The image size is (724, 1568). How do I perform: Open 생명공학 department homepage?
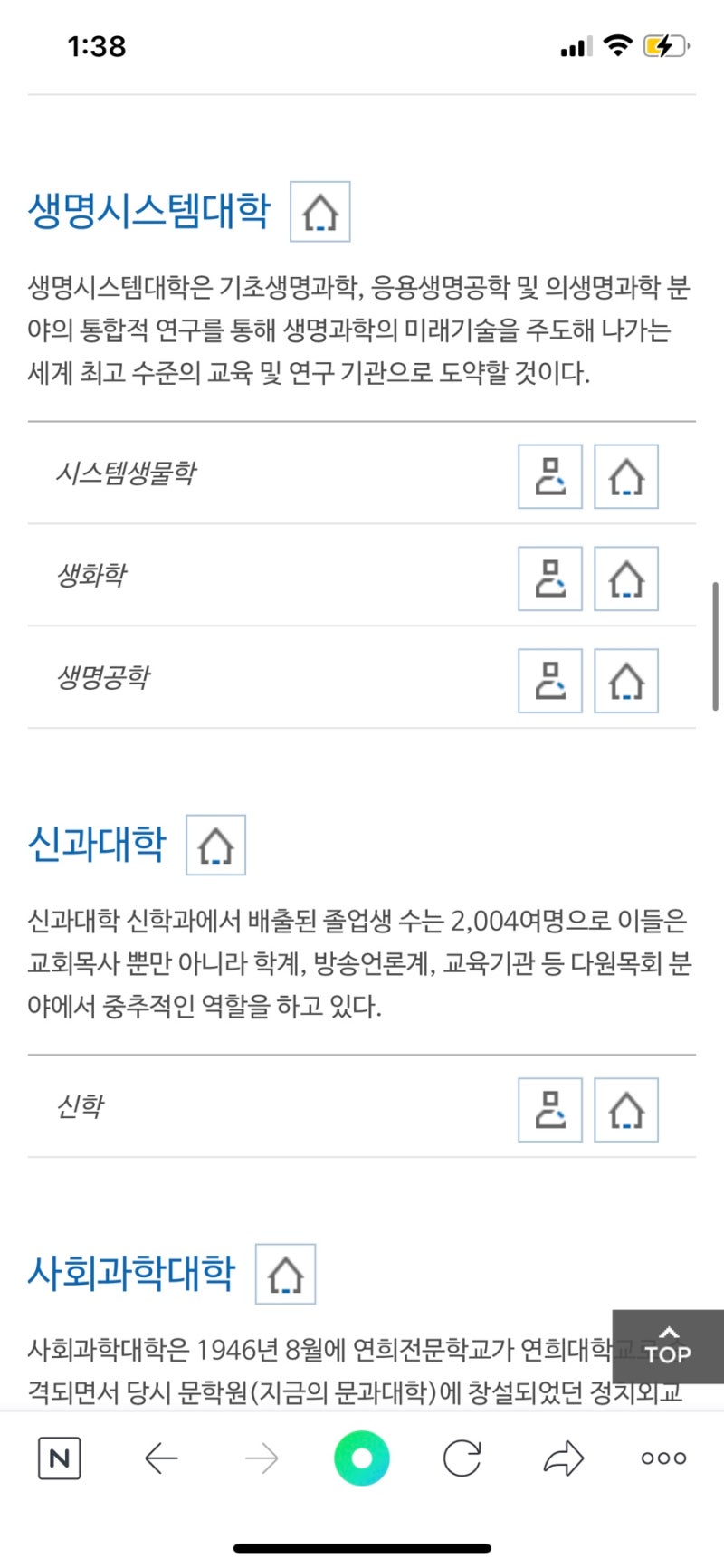(625, 681)
